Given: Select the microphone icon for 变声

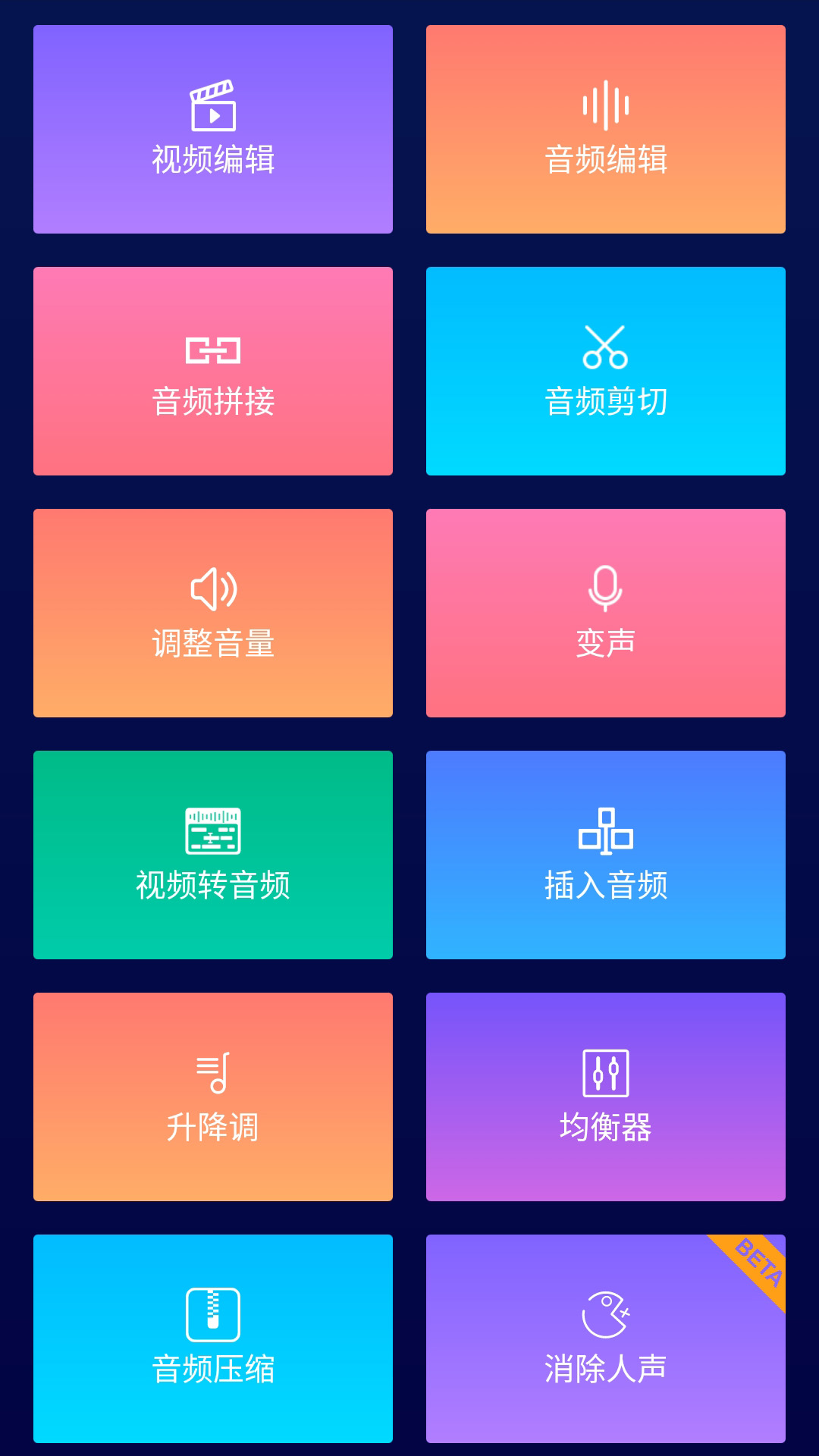Looking at the screenshot, I should 607,590.
